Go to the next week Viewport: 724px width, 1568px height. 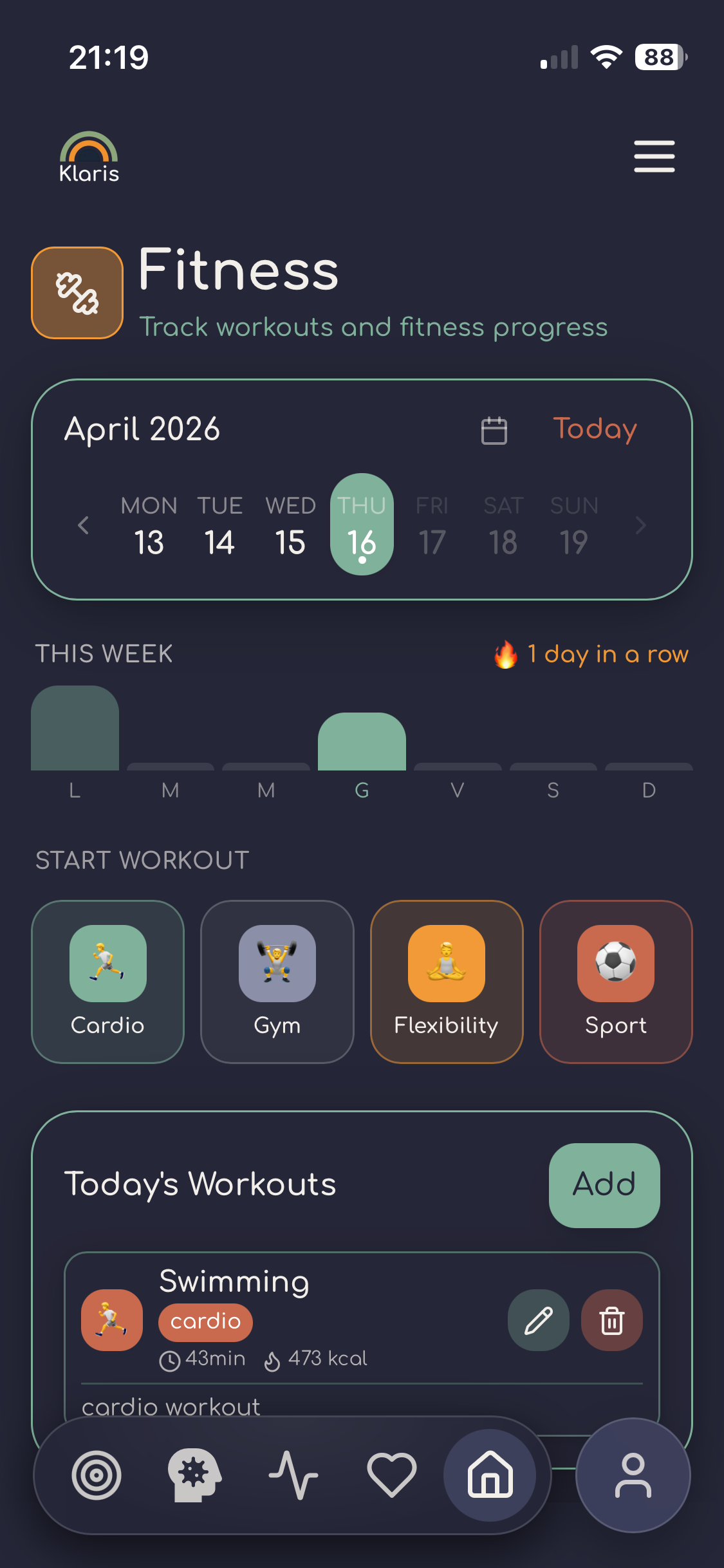[x=640, y=525]
